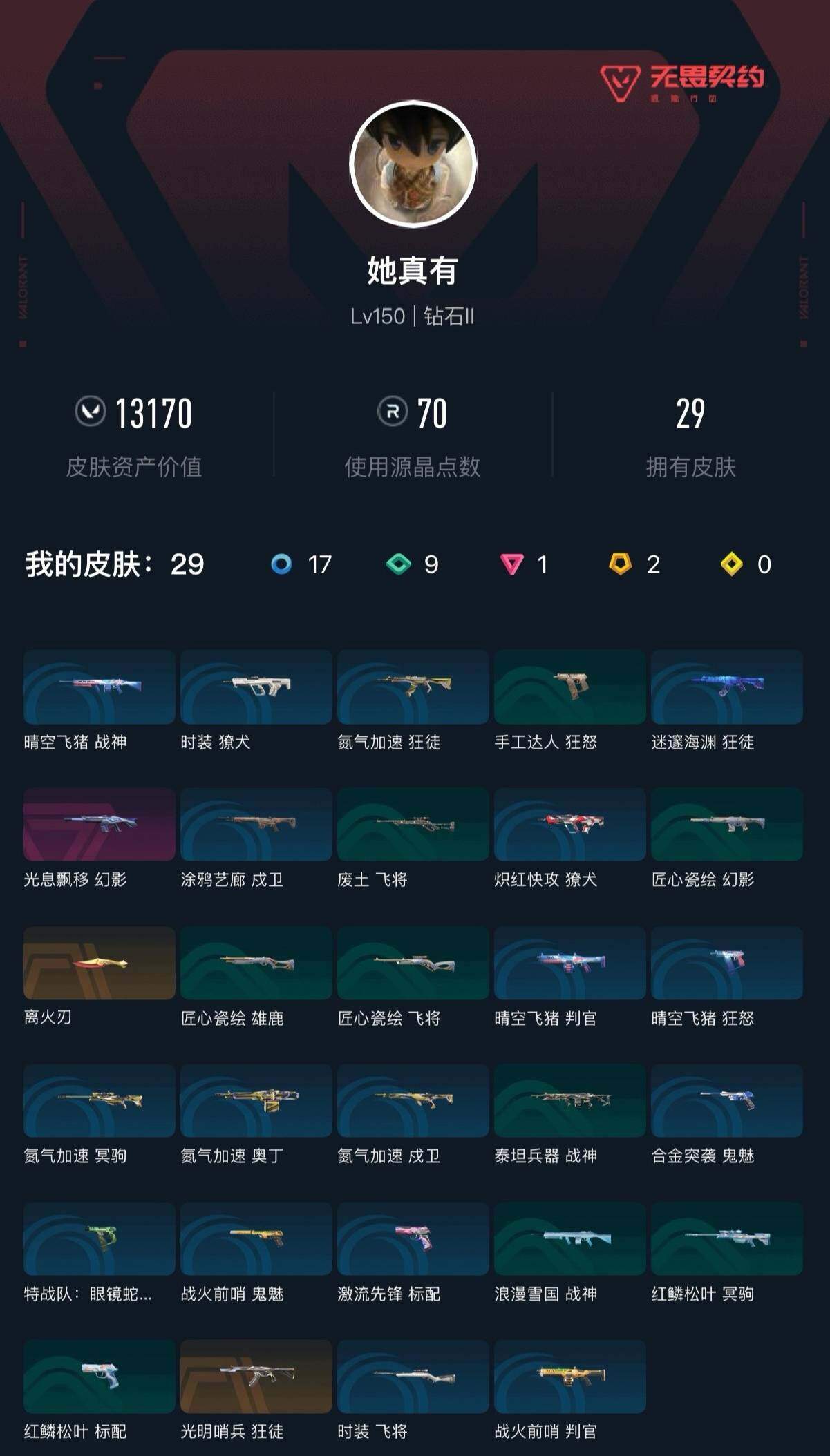Screen dimensions: 830x1456
Task: Click the 无畏契约 logo in the top right
Action: click(684, 79)
